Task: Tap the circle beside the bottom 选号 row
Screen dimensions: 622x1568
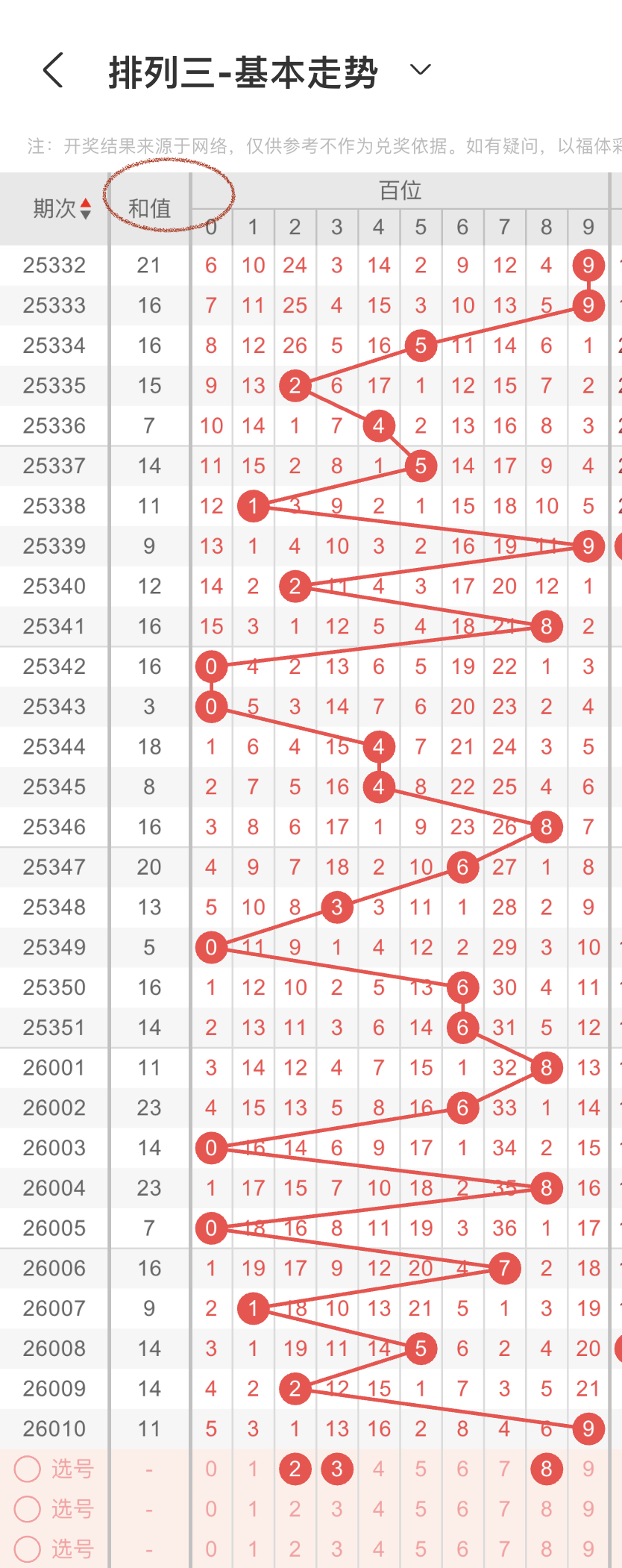Action: [x=28, y=1549]
